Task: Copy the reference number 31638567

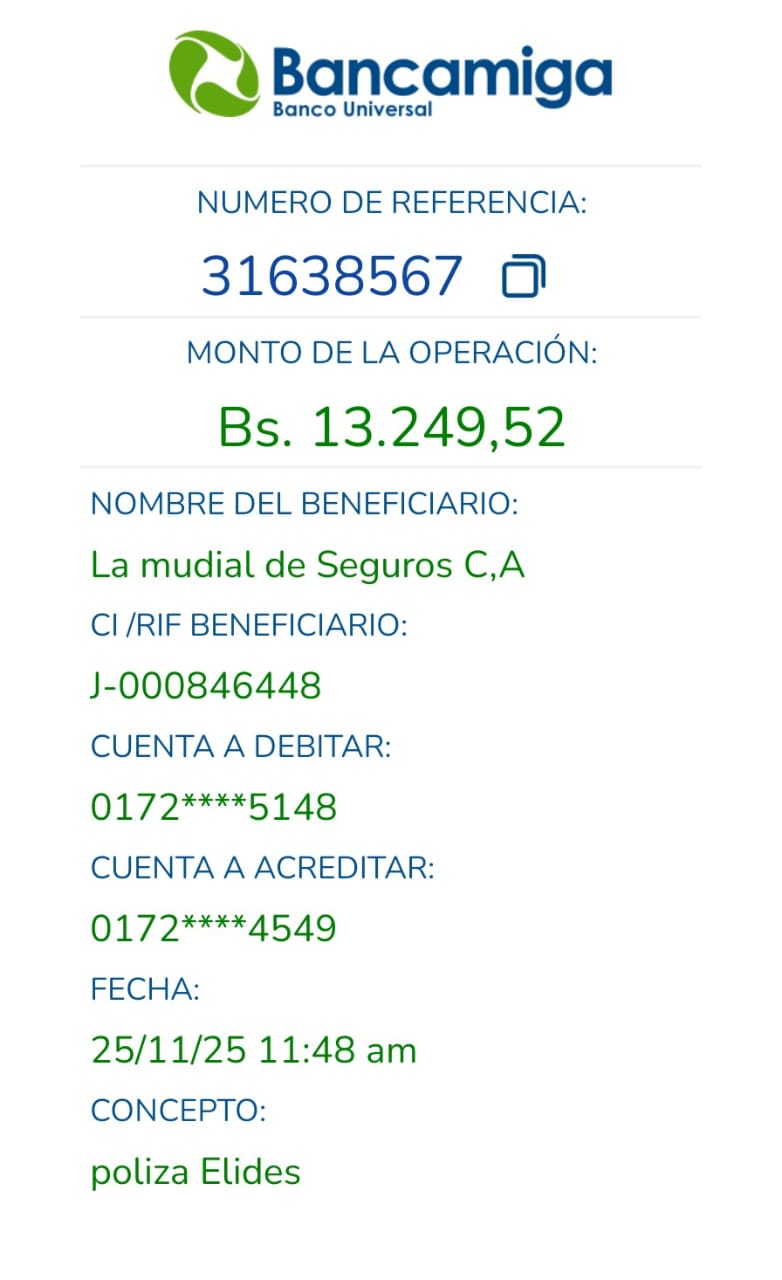Action: pyautogui.click(x=523, y=277)
